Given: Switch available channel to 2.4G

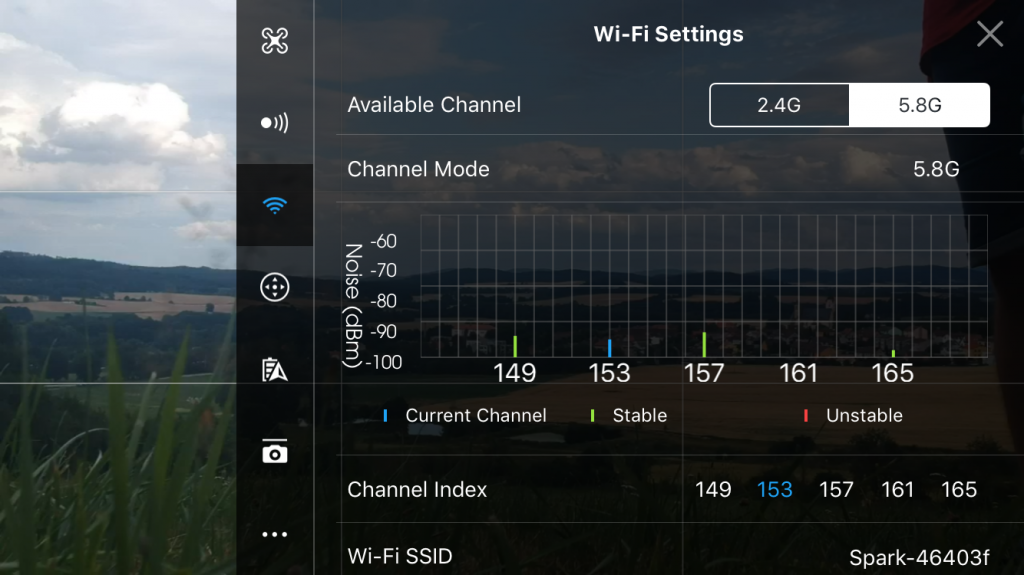Looking at the screenshot, I should tap(779, 105).
